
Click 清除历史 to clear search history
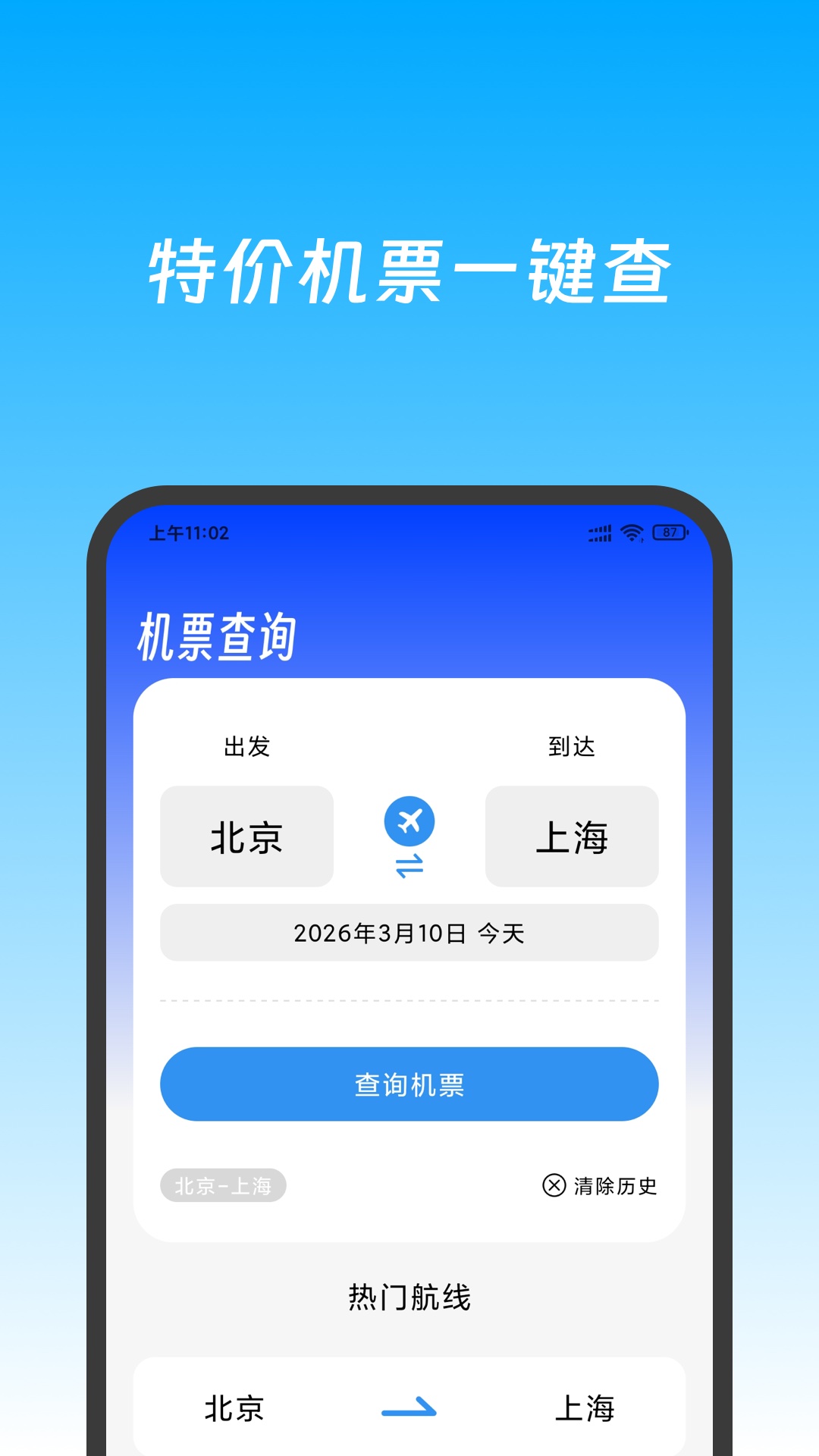[616, 1183]
